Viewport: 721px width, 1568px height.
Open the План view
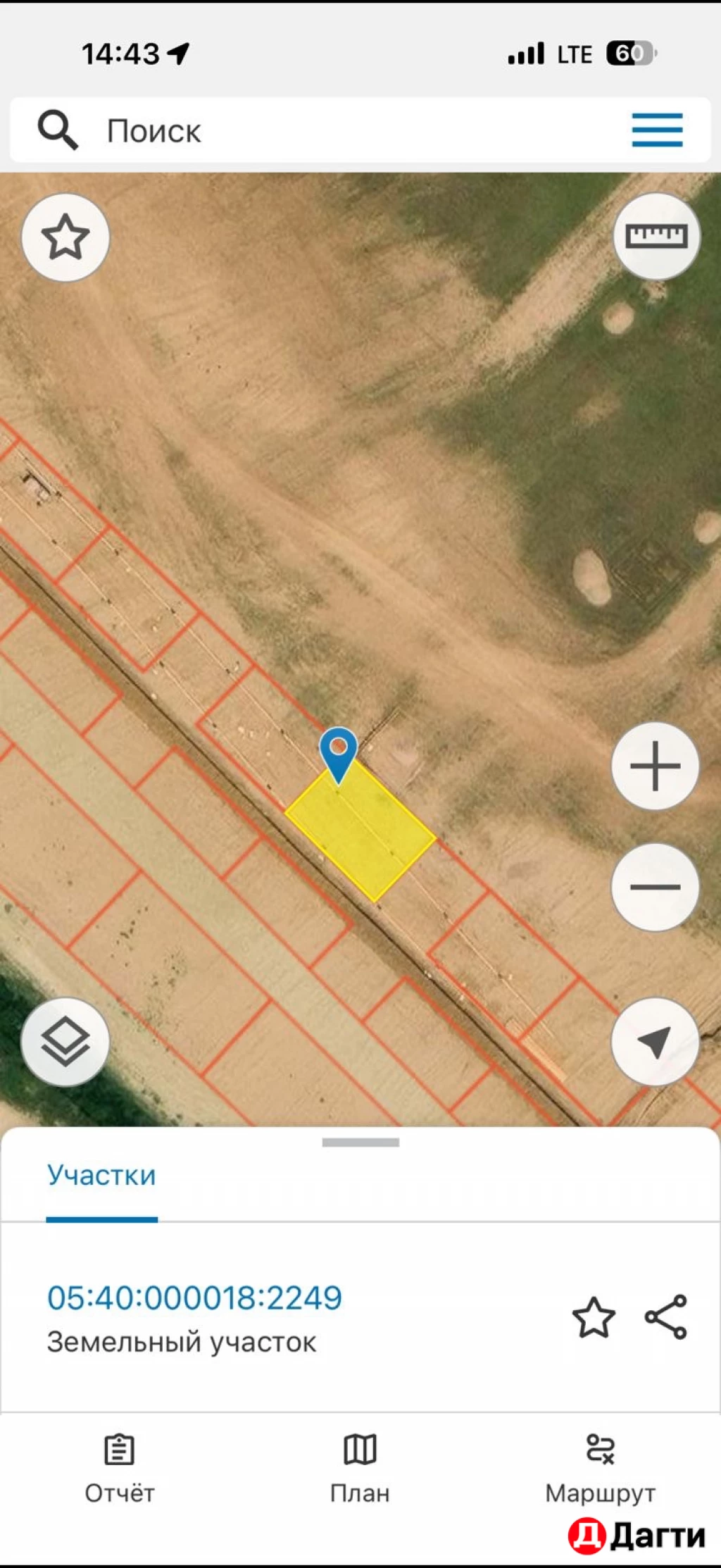click(x=360, y=1469)
